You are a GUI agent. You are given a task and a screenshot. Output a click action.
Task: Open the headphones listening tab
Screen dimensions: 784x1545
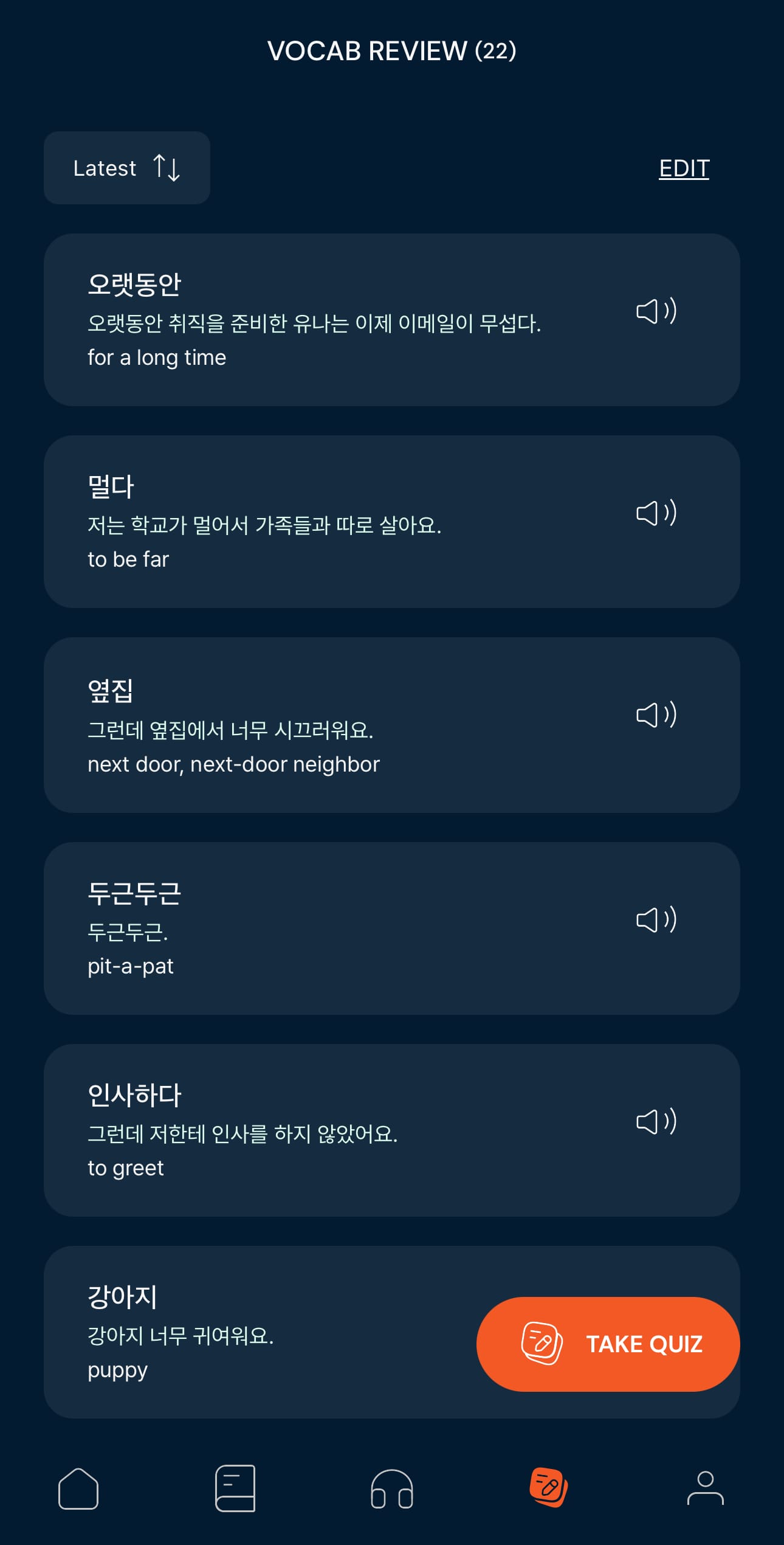[392, 1488]
